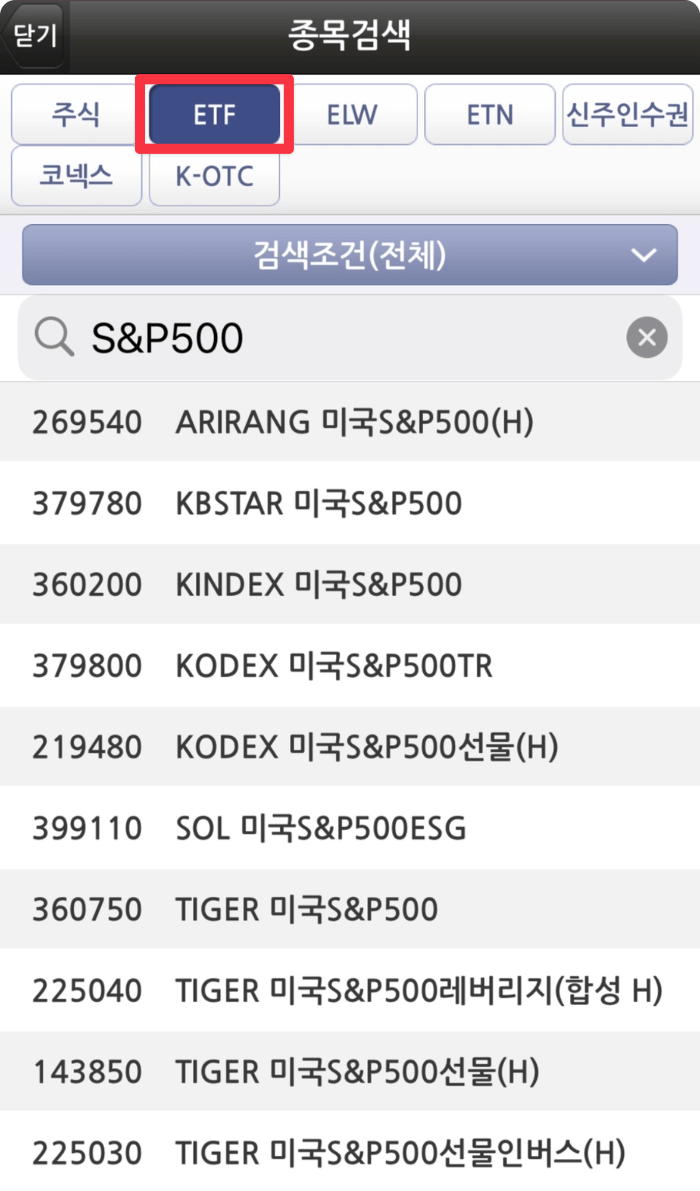
Task: Select SOL 미국S&P500ESG
Action: coord(350,828)
